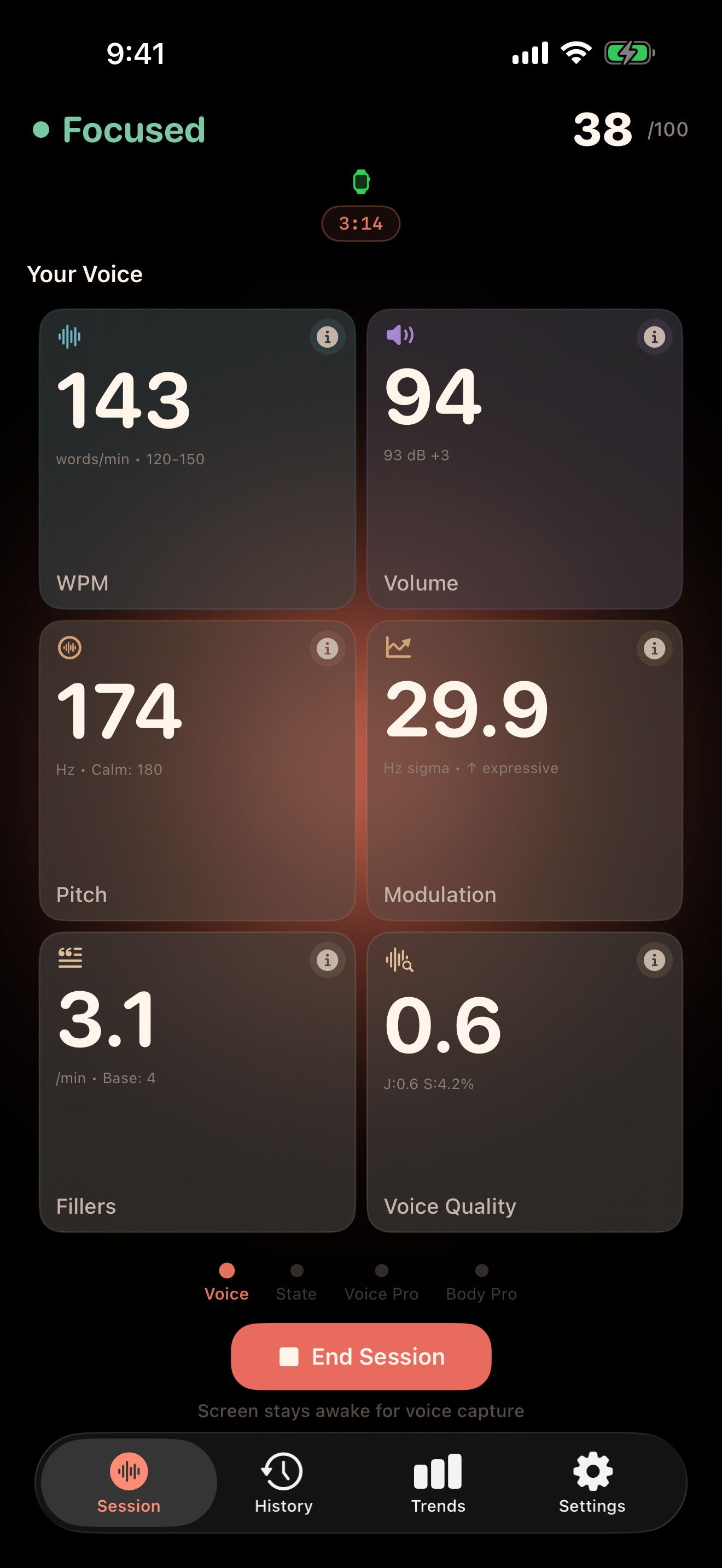
Task: Switch to the State page
Action: point(296,1283)
